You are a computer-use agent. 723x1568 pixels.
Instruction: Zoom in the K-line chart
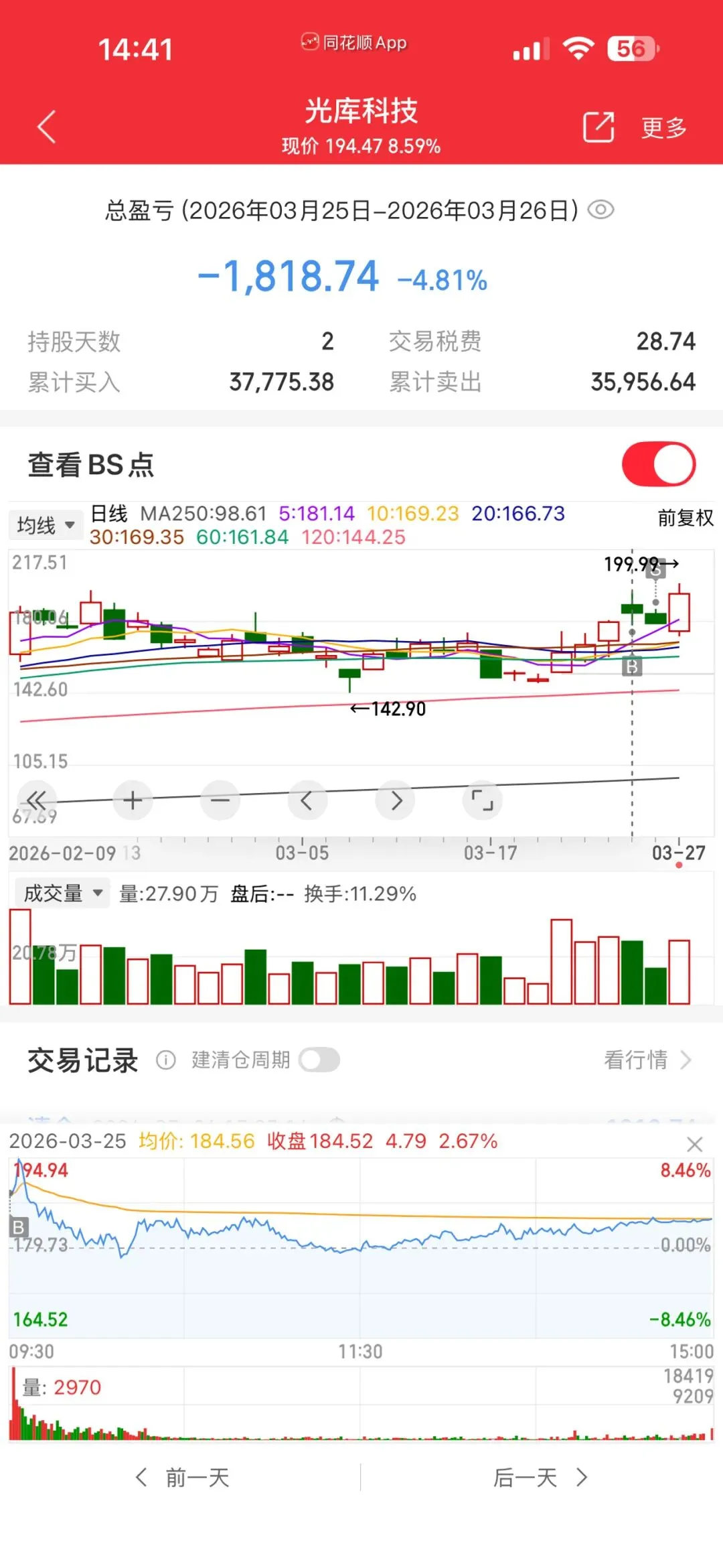[x=133, y=800]
